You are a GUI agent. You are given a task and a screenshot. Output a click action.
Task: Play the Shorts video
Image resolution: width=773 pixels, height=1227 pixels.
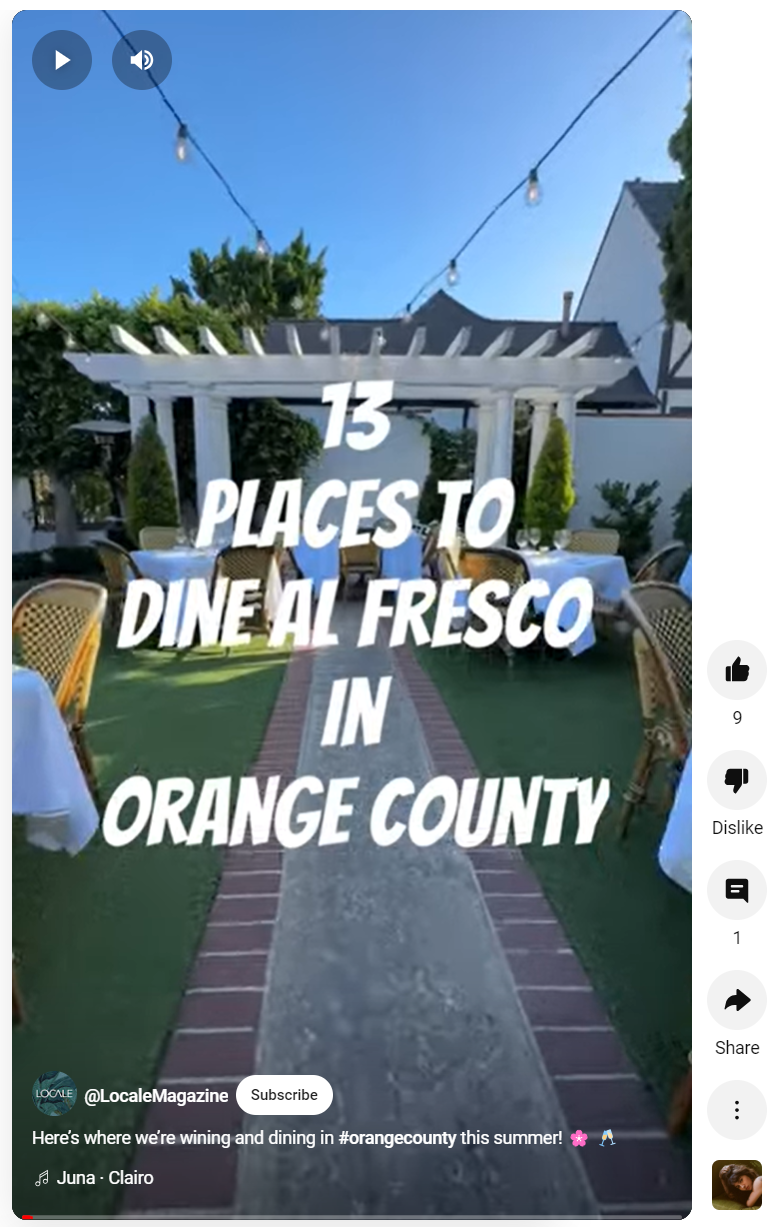(62, 60)
